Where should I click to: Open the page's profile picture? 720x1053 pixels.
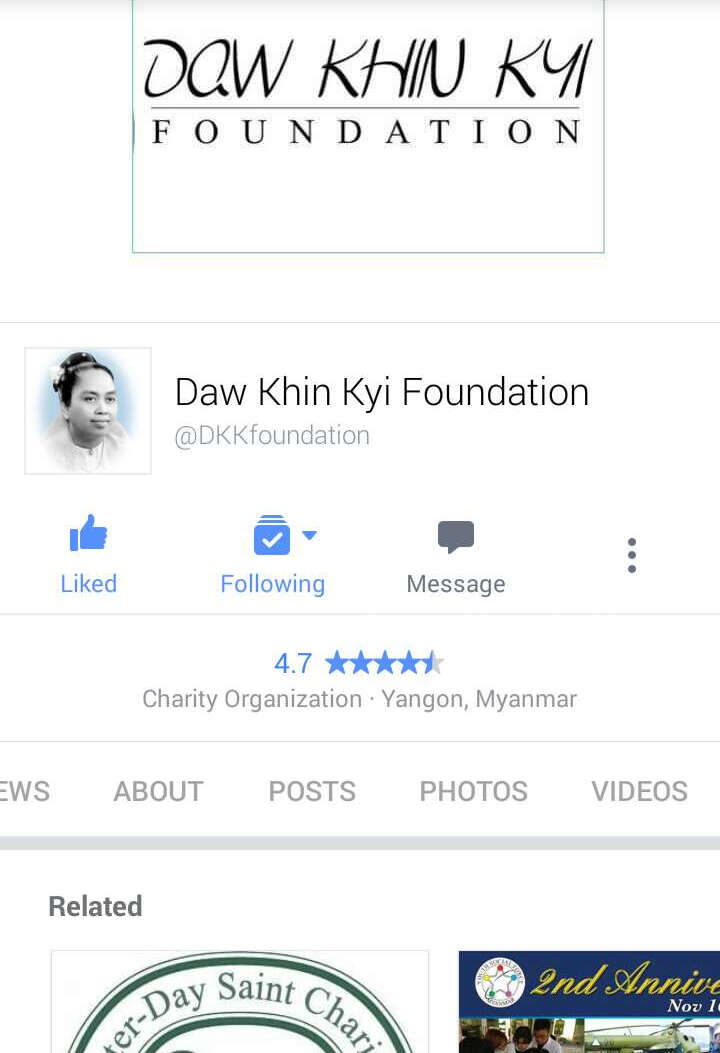88,410
